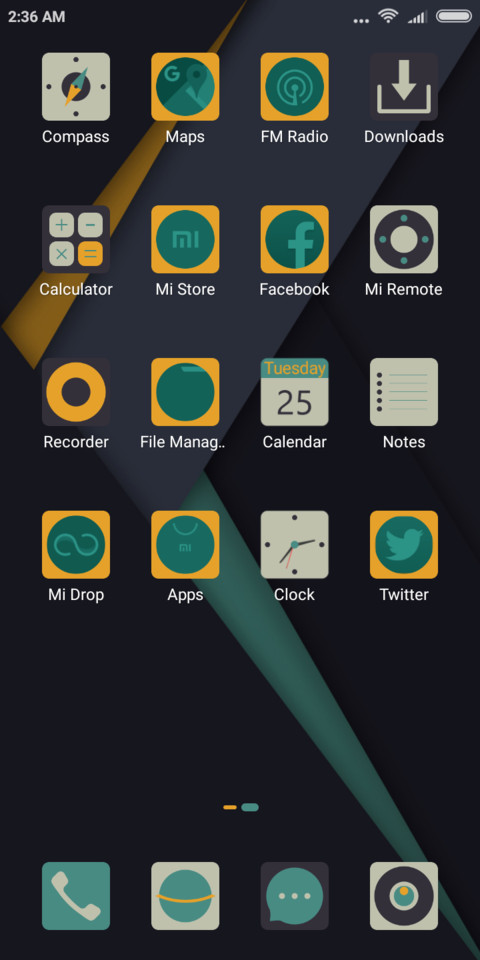
Task: Open FM Radio
Action: pyautogui.click(x=294, y=86)
